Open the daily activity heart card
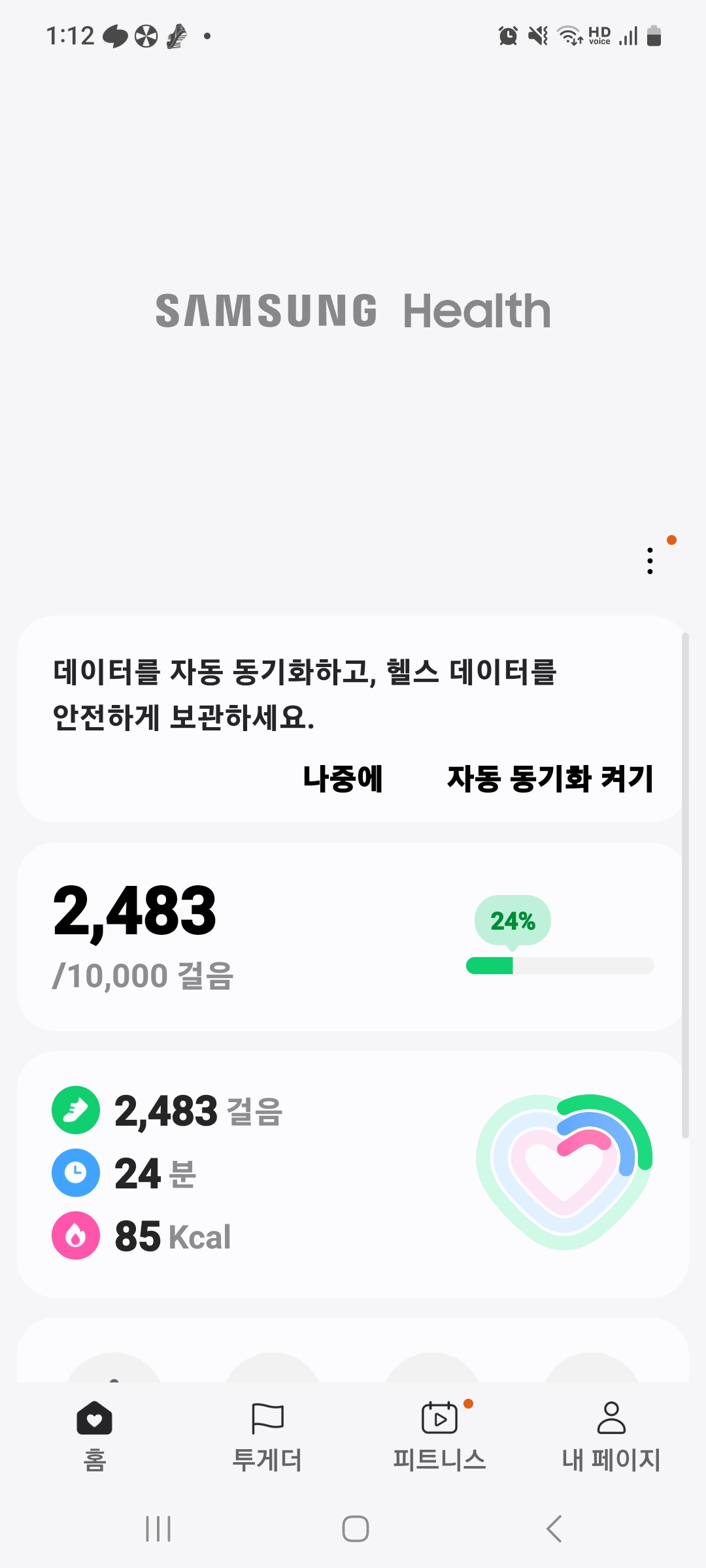Viewport: 706px width, 1568px height. pyautogui.click(x=353, y=1173)
